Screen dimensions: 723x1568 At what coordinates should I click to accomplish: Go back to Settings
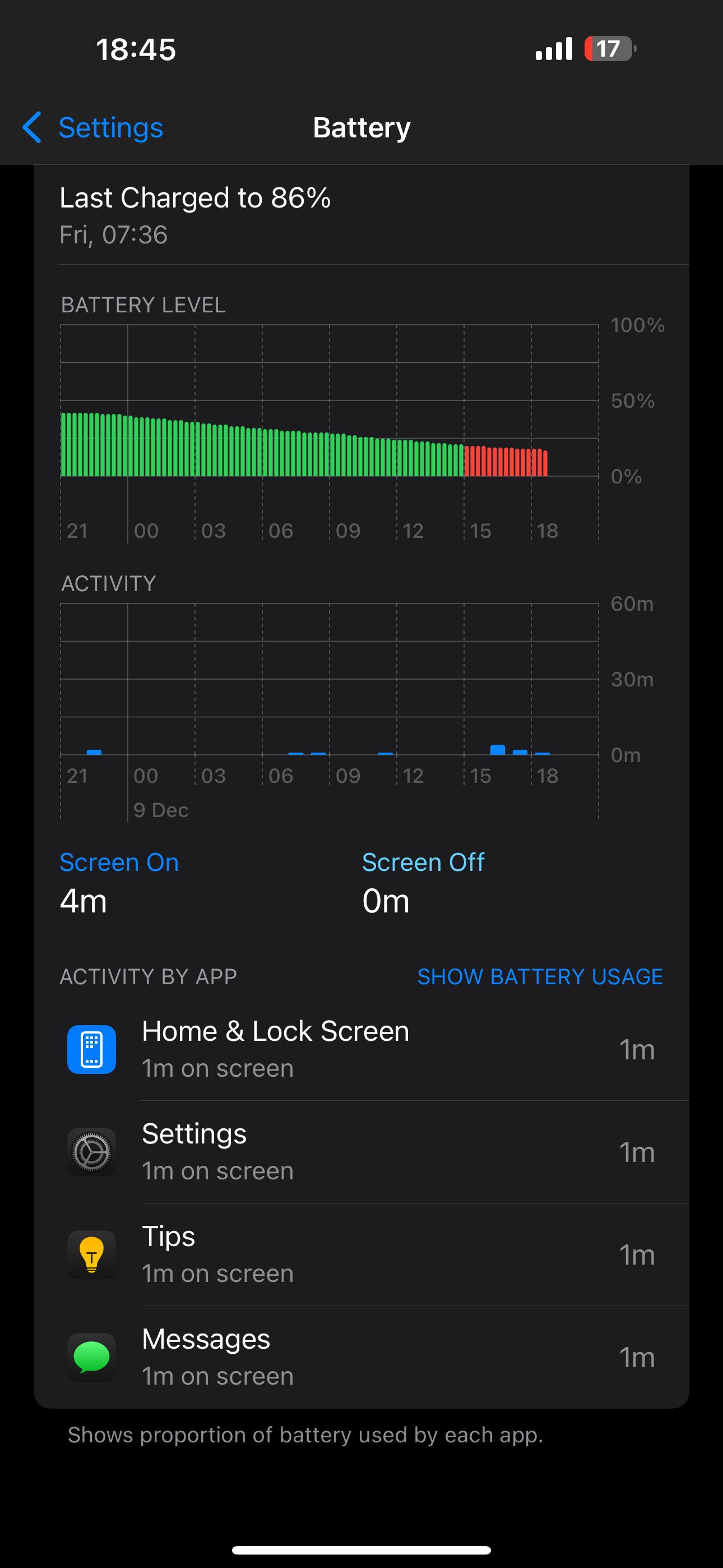(92, 127)
